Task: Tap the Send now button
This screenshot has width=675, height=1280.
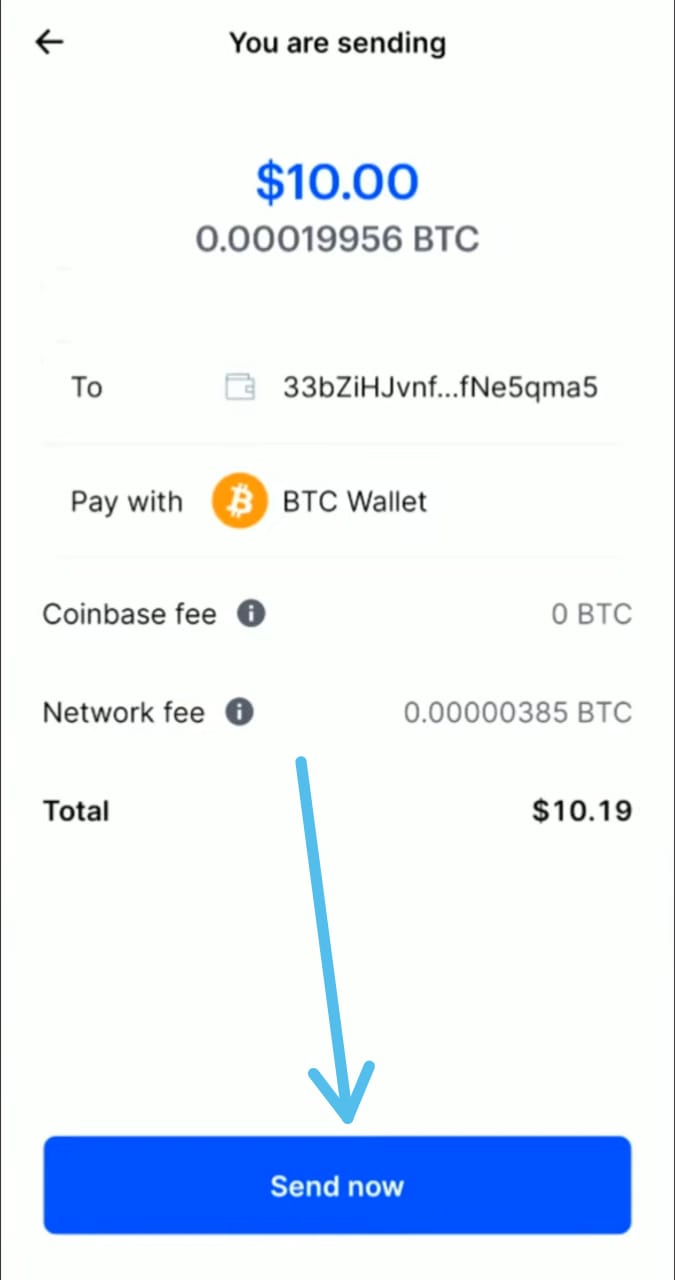Action: pos(337,1185)
